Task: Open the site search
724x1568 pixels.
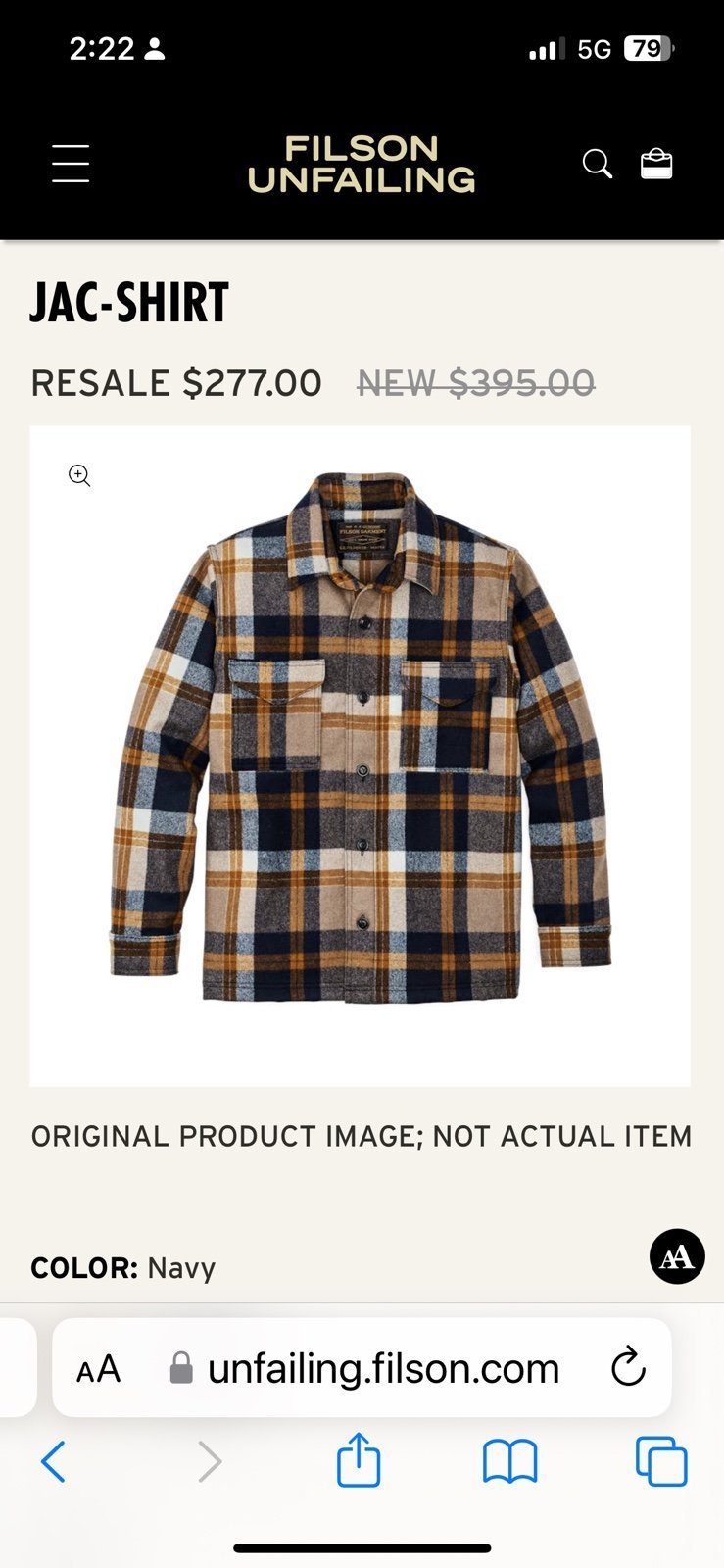Action: point(598,164)
